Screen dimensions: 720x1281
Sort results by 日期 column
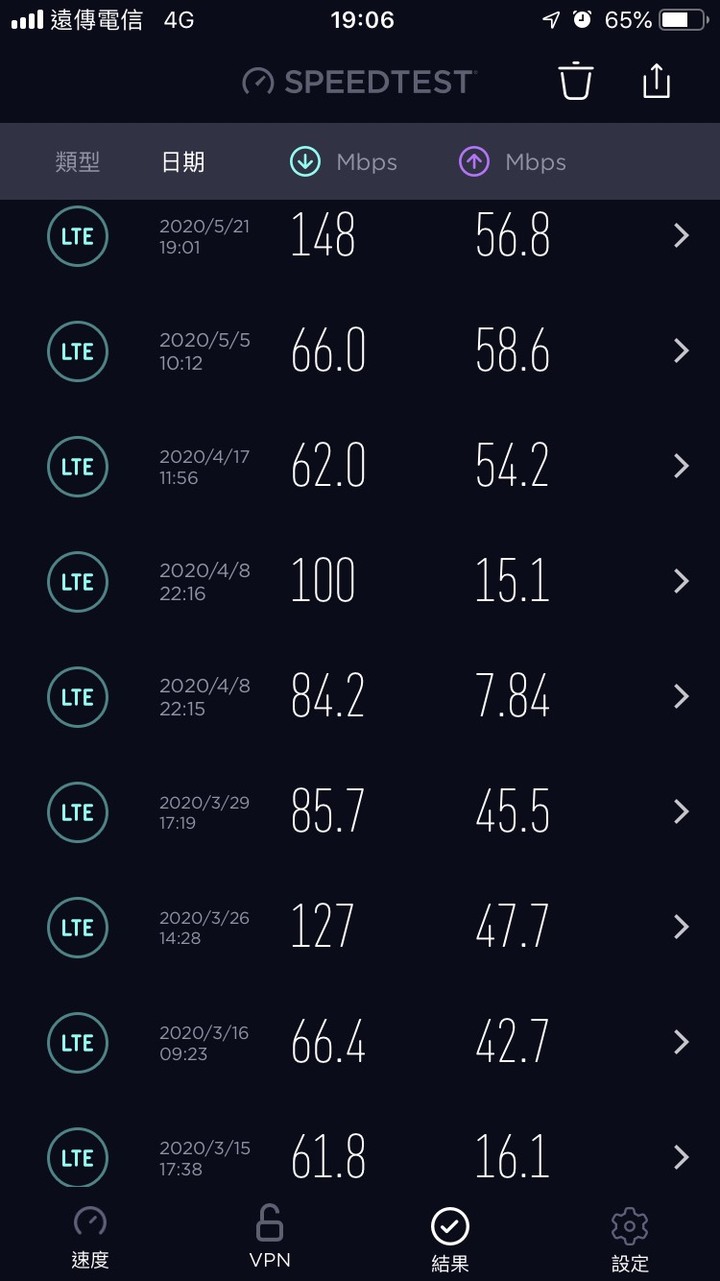click(183, 162)
